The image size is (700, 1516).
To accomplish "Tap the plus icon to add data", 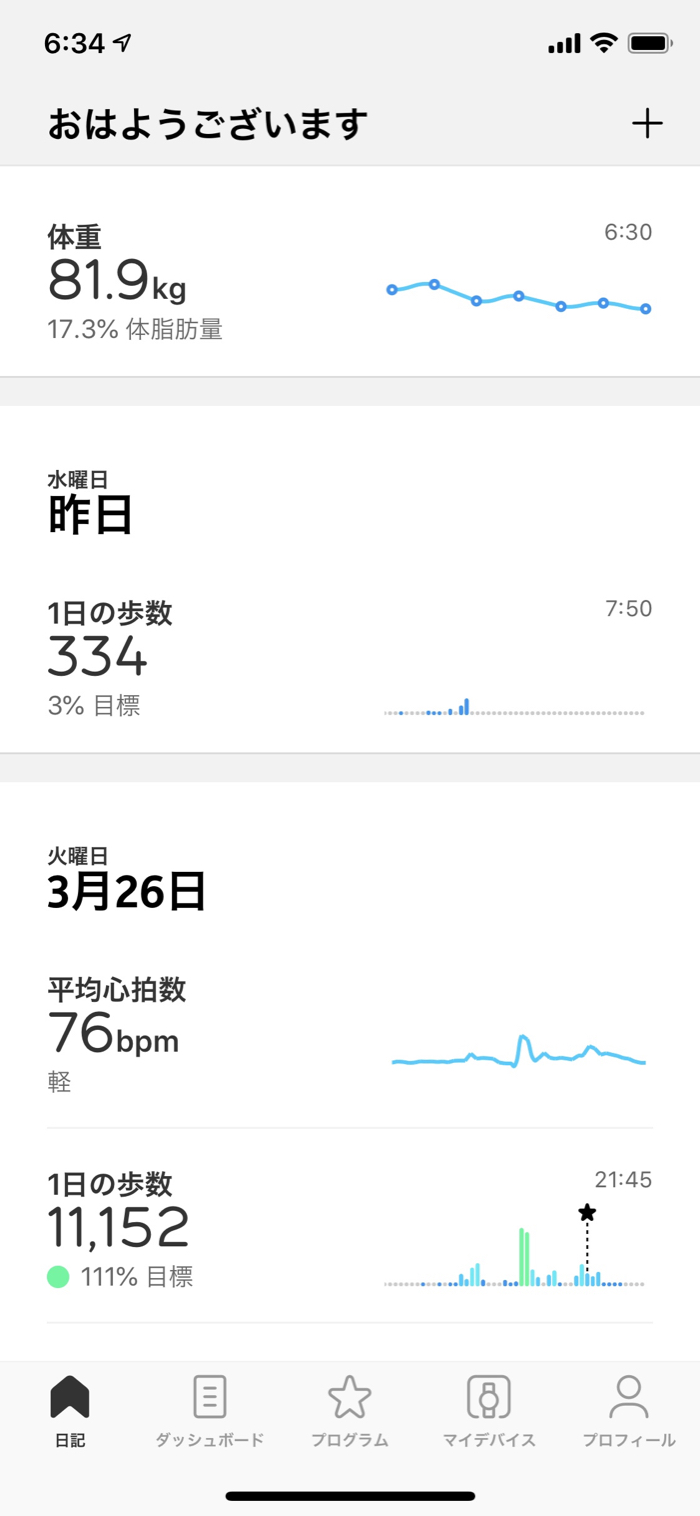I will tap(647, 124).
